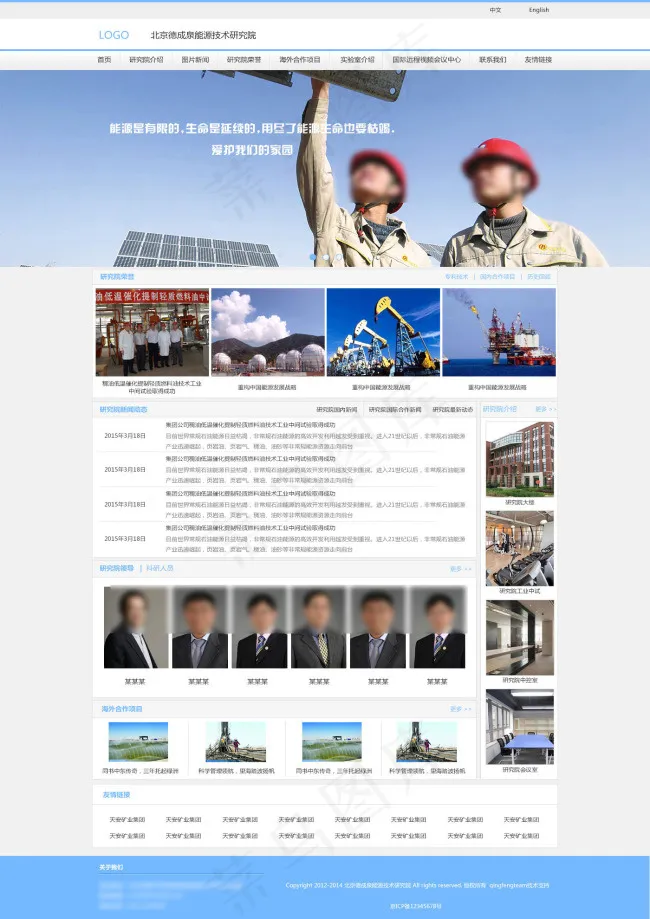Tap 更多 next to 研究院介绍 sidebar
650x919 pixels.
[545, 409]
